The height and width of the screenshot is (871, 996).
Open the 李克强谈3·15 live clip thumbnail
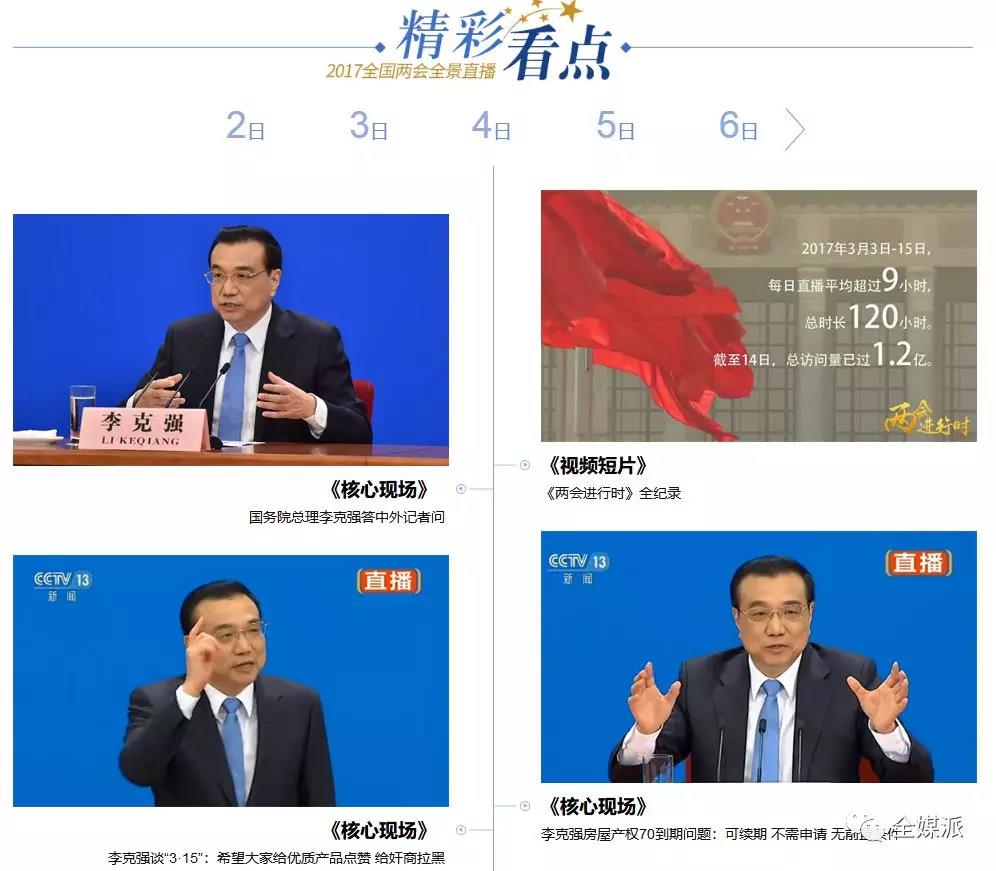click(230, 680)
